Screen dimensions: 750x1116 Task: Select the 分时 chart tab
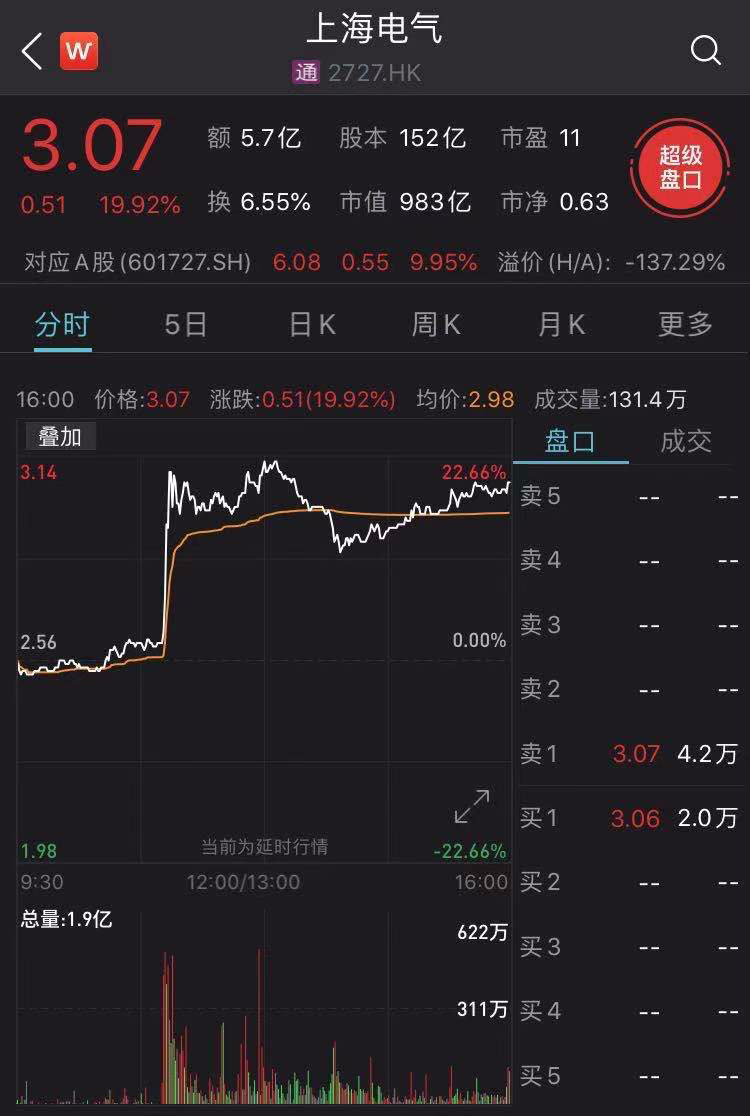62,324
